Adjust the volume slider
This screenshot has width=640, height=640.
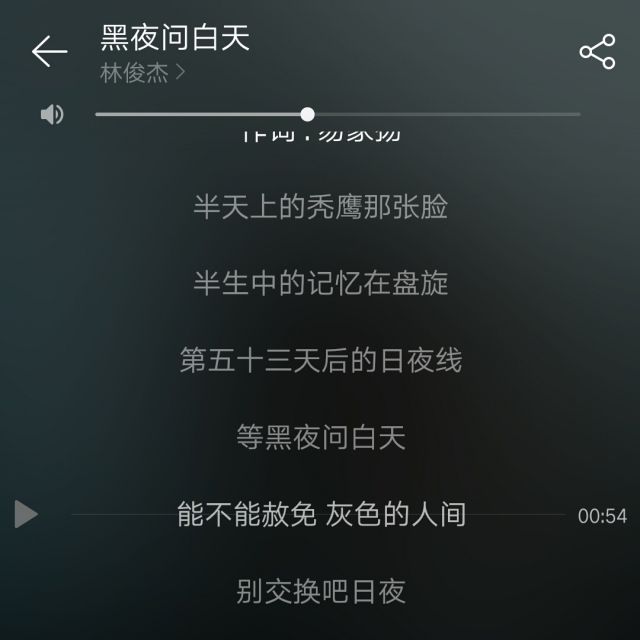307,114
